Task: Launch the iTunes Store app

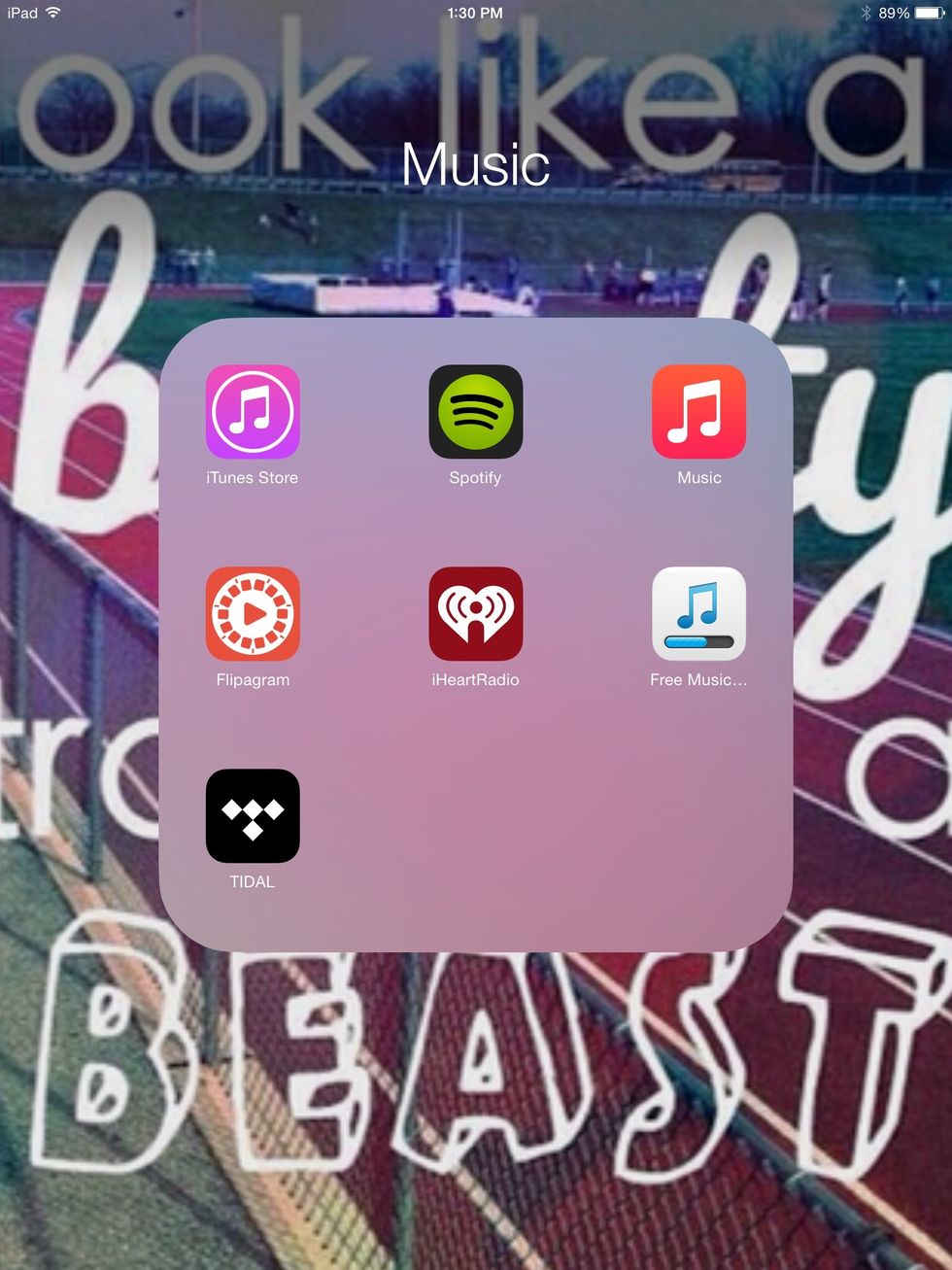Action: coord(253,411)
